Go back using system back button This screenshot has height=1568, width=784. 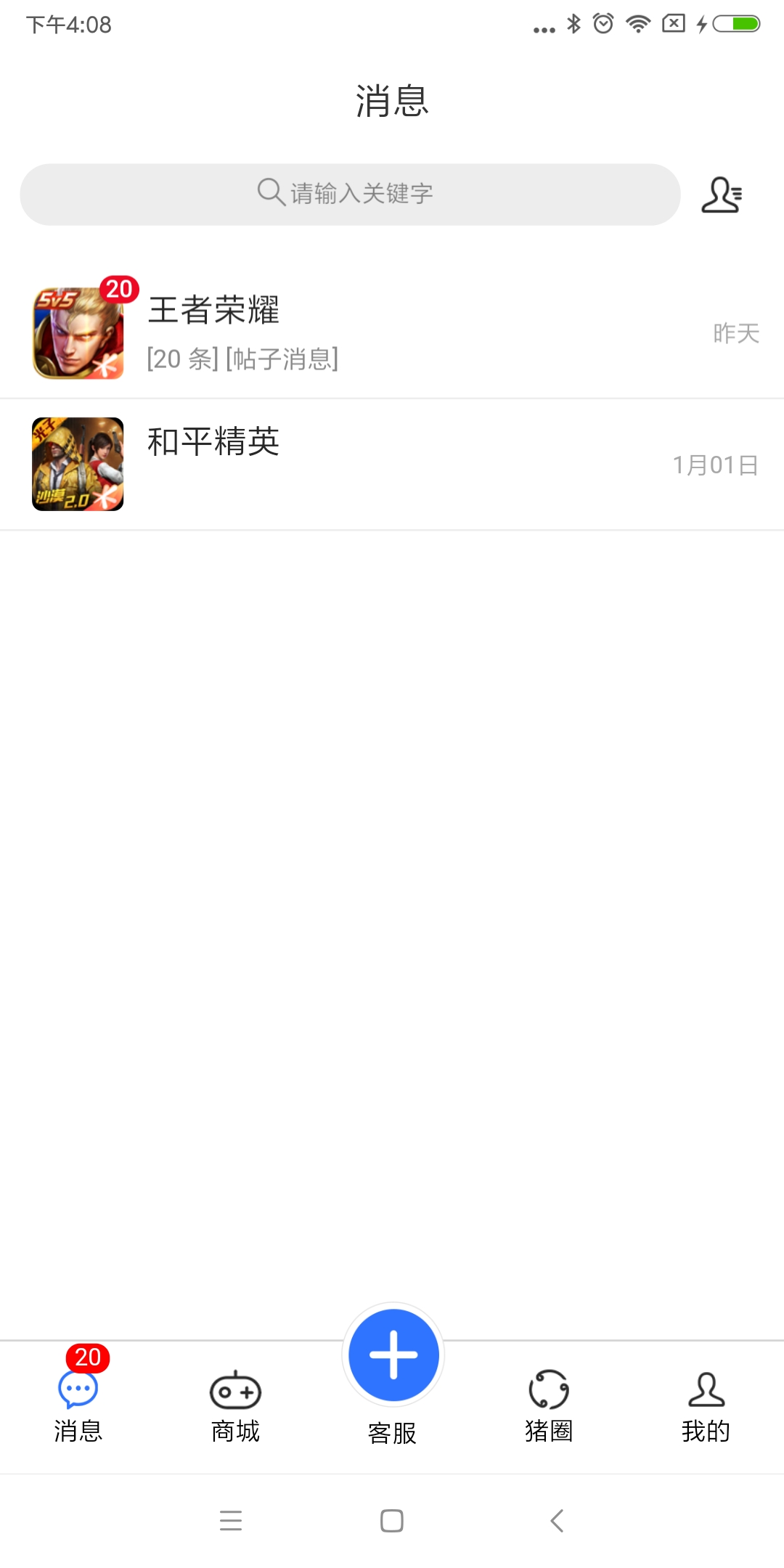557,1520
